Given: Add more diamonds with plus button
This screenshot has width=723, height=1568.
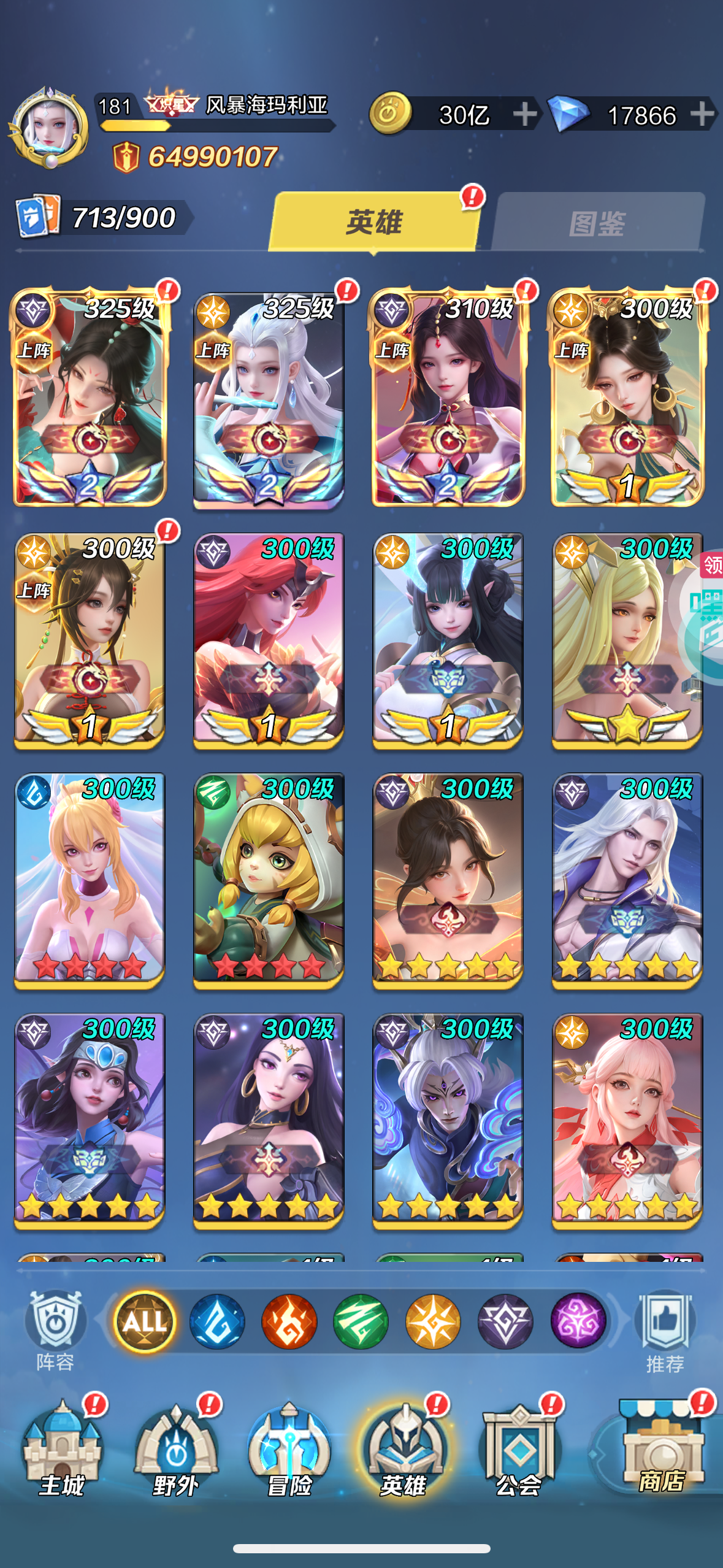Looking at the screenshot, I should [x=702, y=114].
